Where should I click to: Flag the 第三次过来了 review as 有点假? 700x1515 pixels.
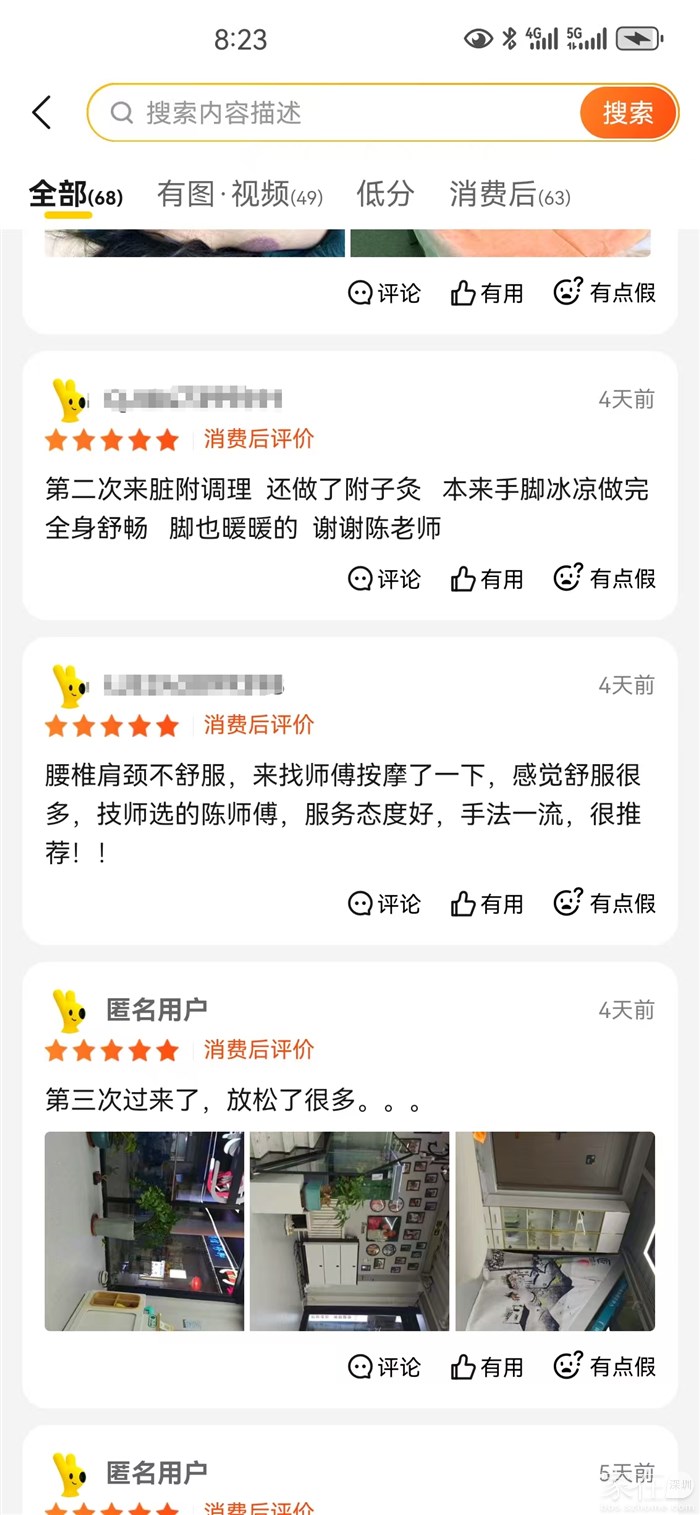pos(605,1367)
